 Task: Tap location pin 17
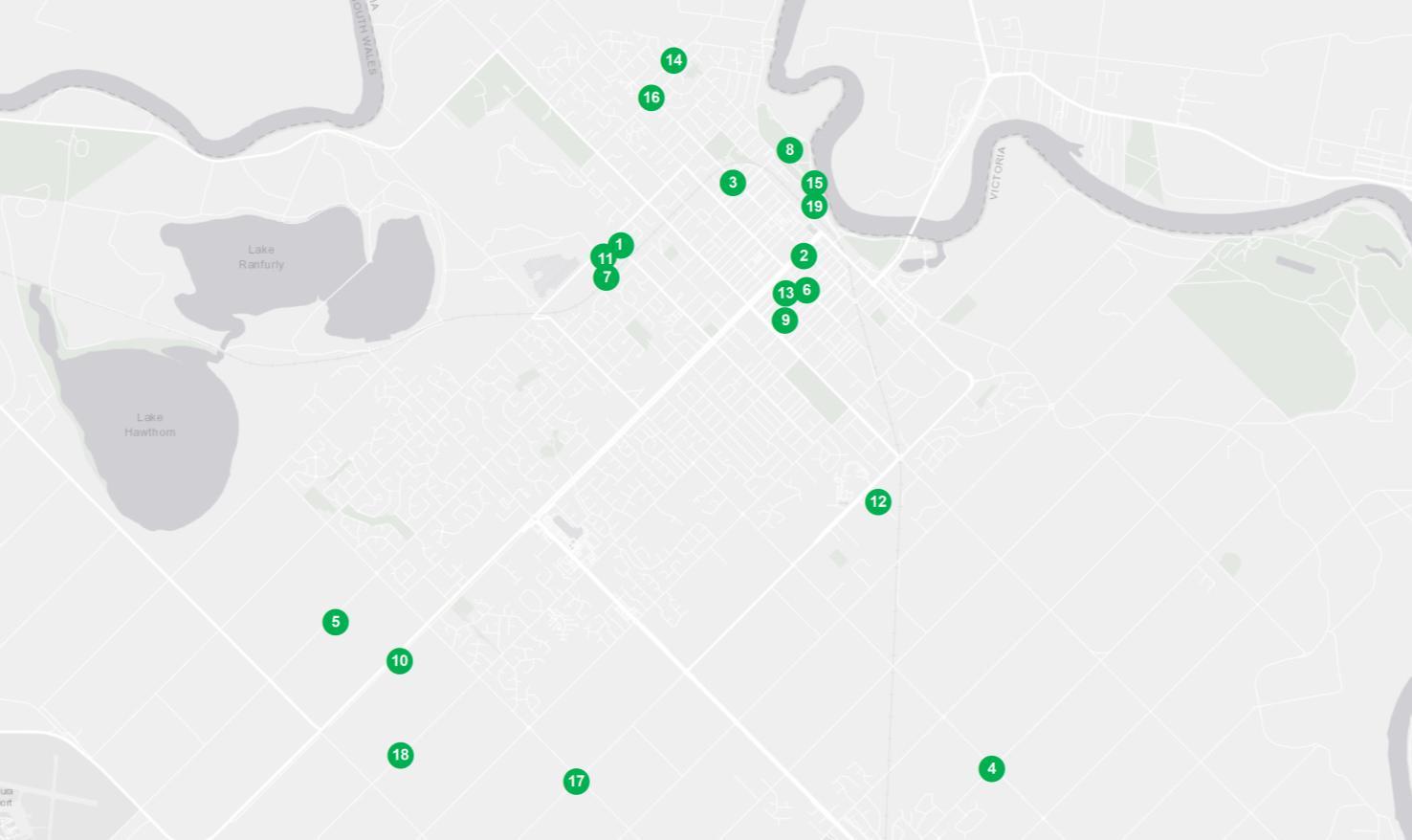click(x=576, y=782)
